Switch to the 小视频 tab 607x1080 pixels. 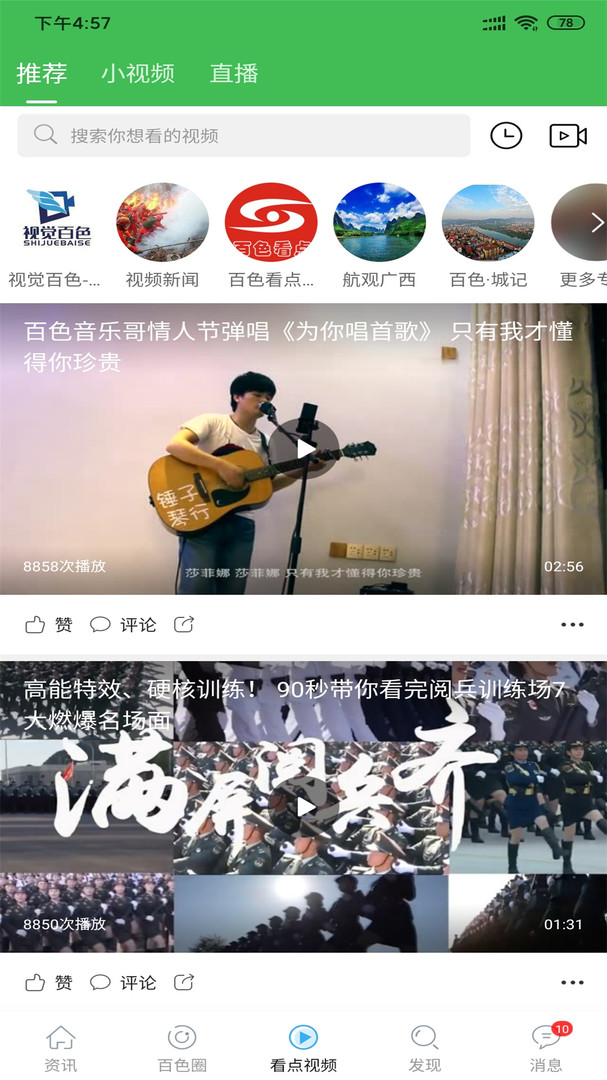pyautogui.click(x=138, y=73)
